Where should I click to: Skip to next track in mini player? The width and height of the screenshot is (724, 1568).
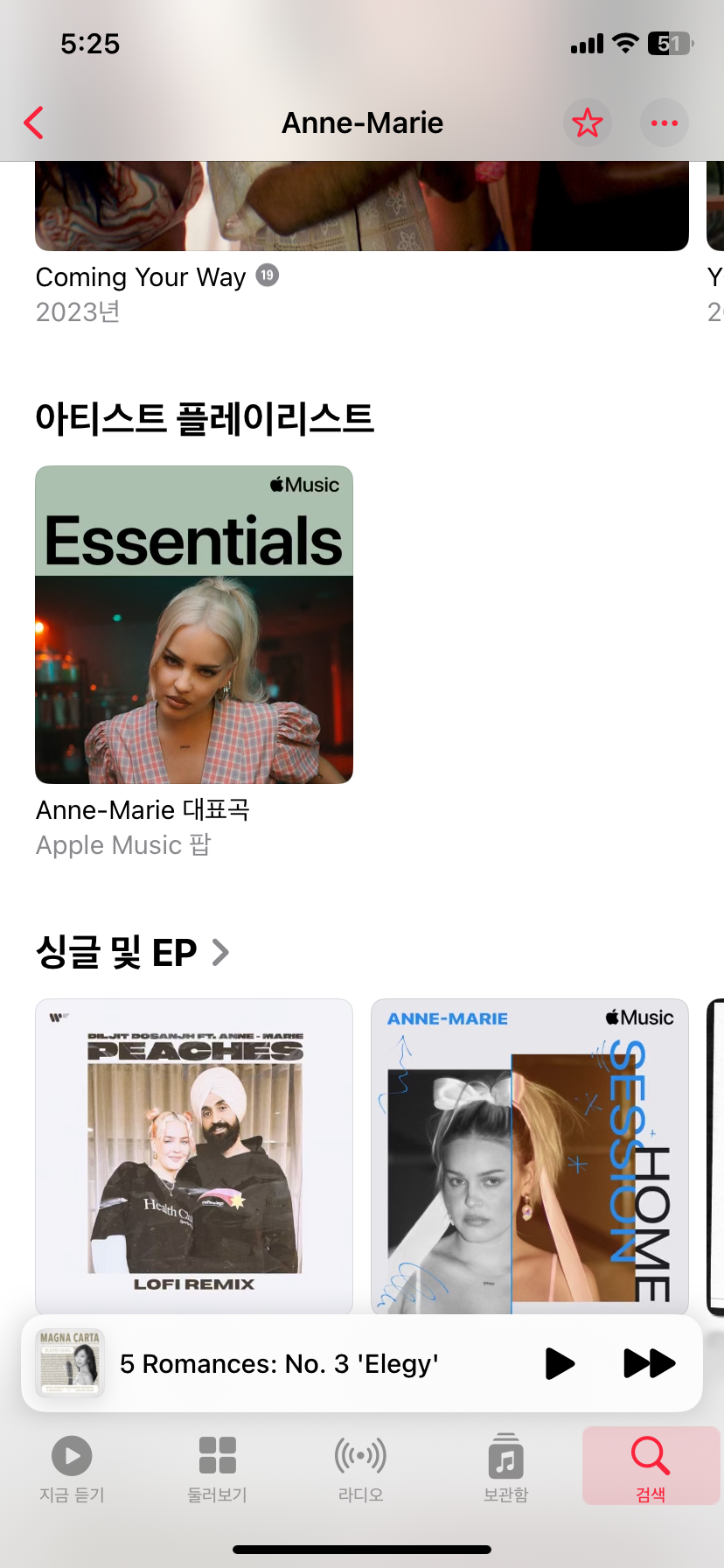(648, 1363)
